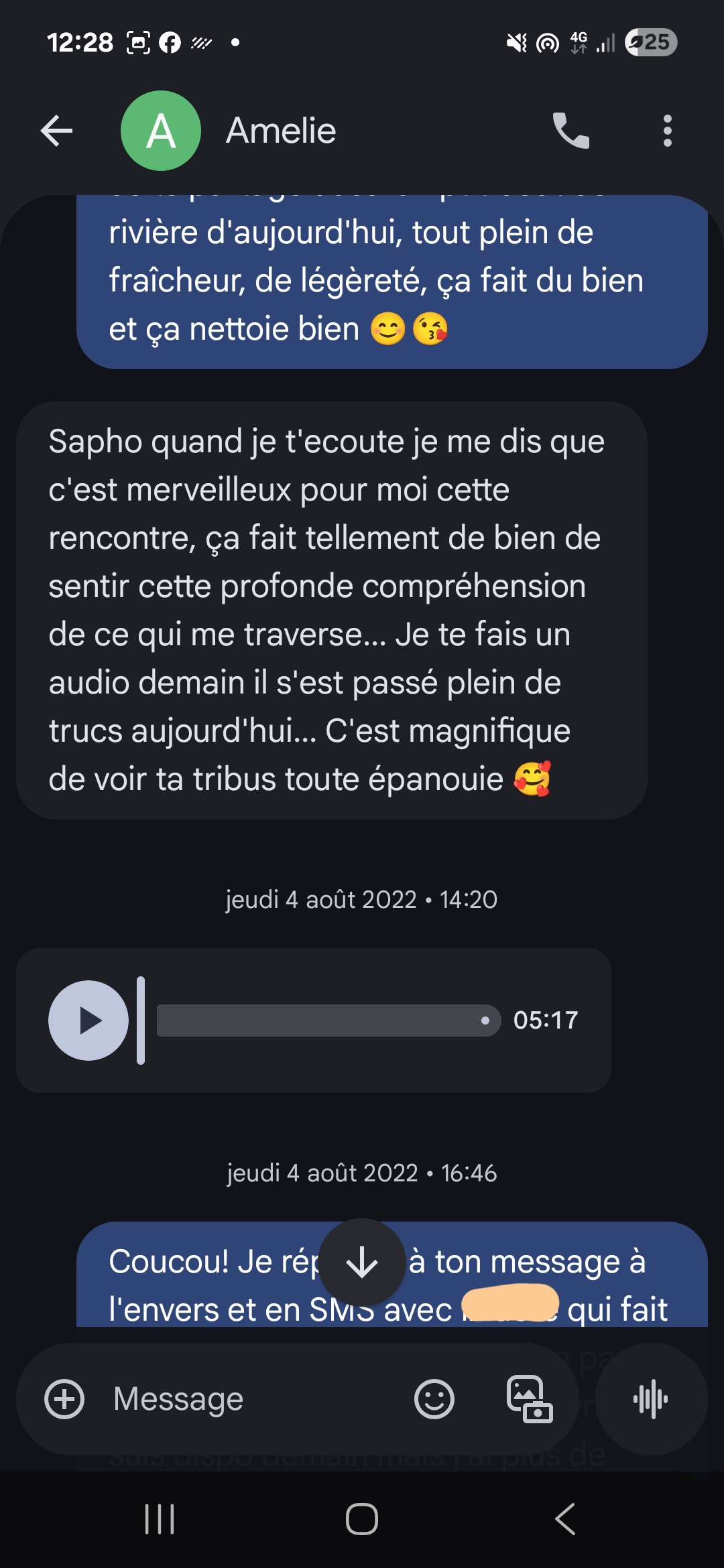Play the 05:17 voice message
Screen dimensions: 724x1568
pyautogui.click(x=88, y=1020)
